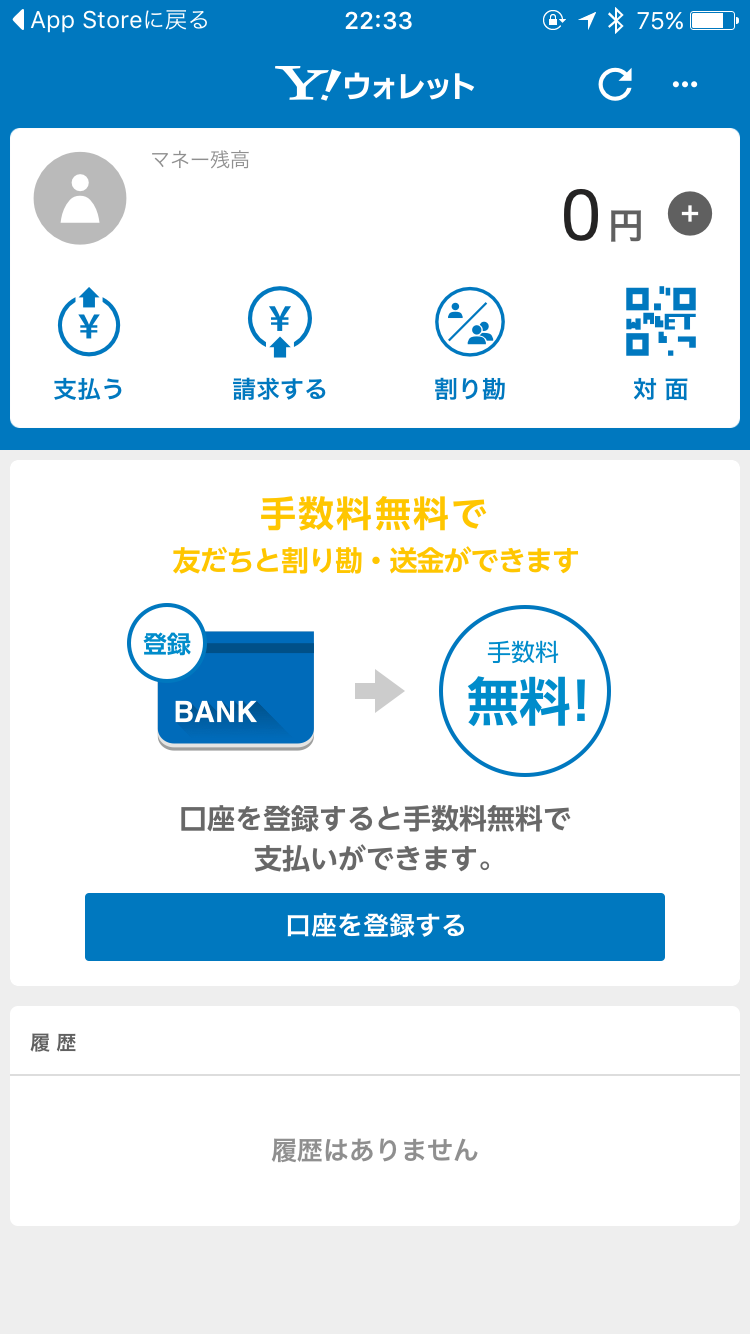Open the three-dot overflow menu
750x1334 pixels.
pos(685,85)
